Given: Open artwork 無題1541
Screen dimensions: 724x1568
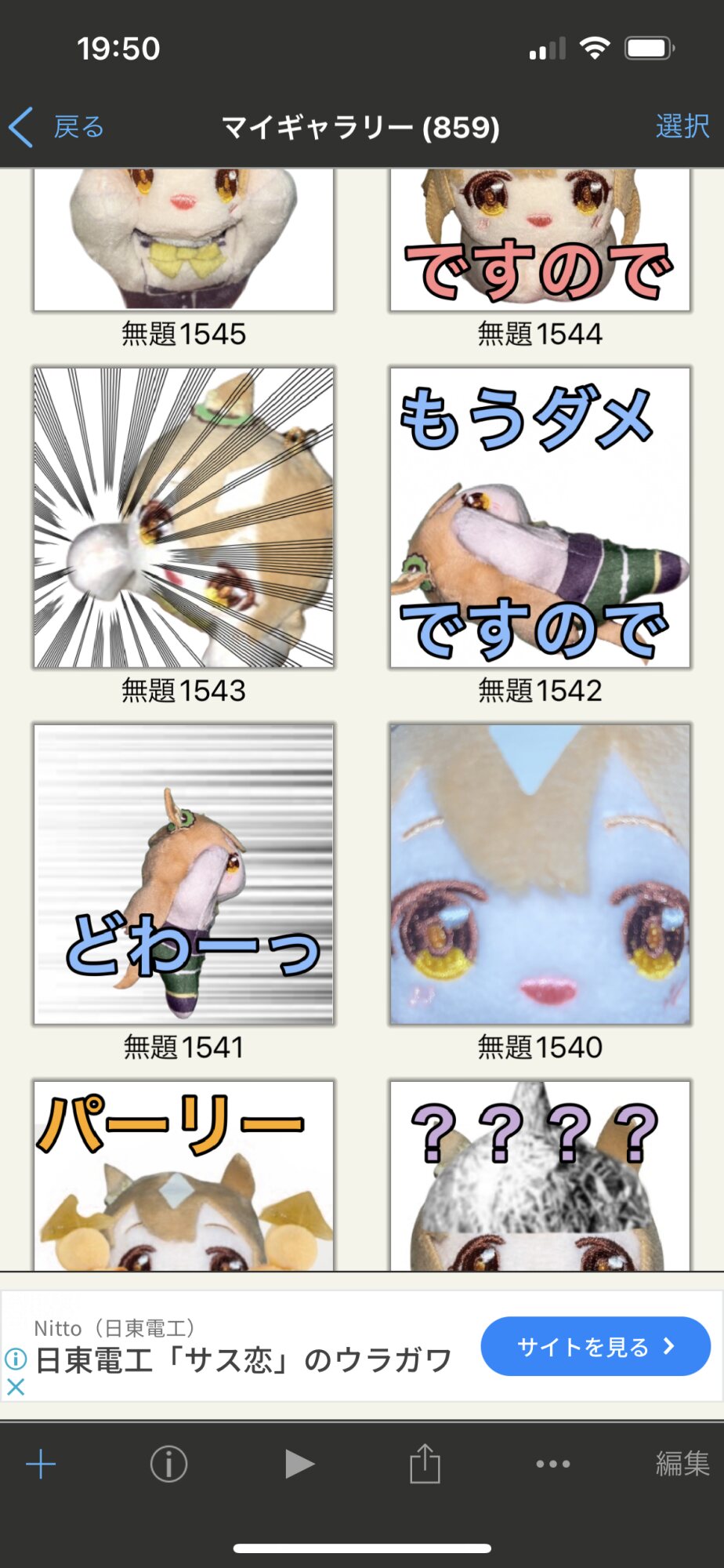Looking at the screenshot, I should (x=183, y=874).
